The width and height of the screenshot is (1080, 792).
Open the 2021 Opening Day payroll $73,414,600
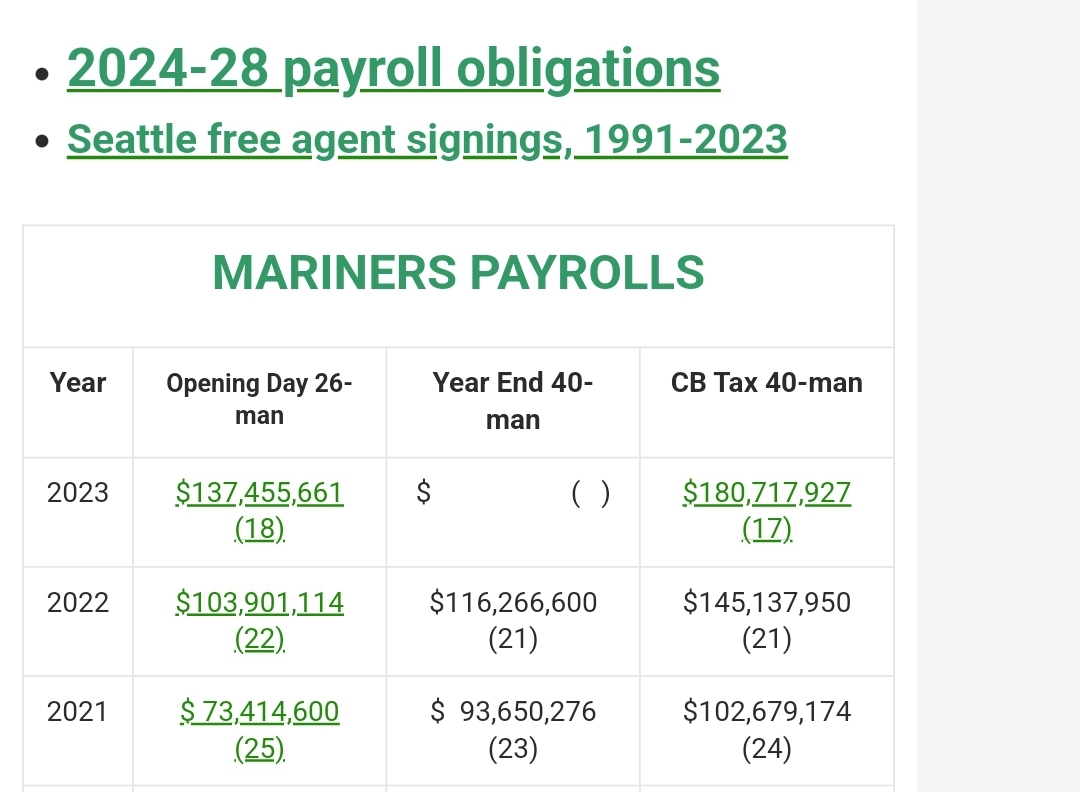tap(259, 712)
